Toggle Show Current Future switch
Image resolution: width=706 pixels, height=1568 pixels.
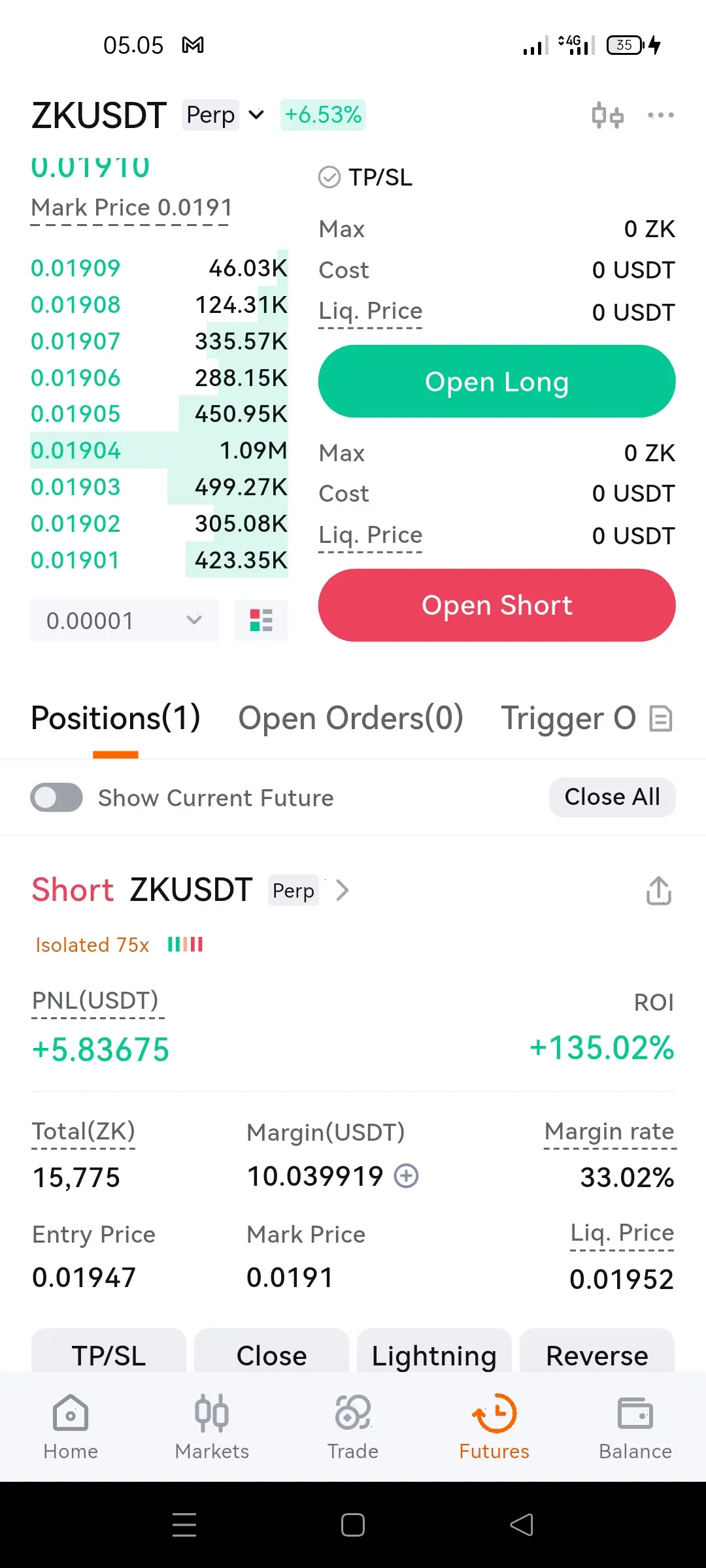(x=57, y=798)
